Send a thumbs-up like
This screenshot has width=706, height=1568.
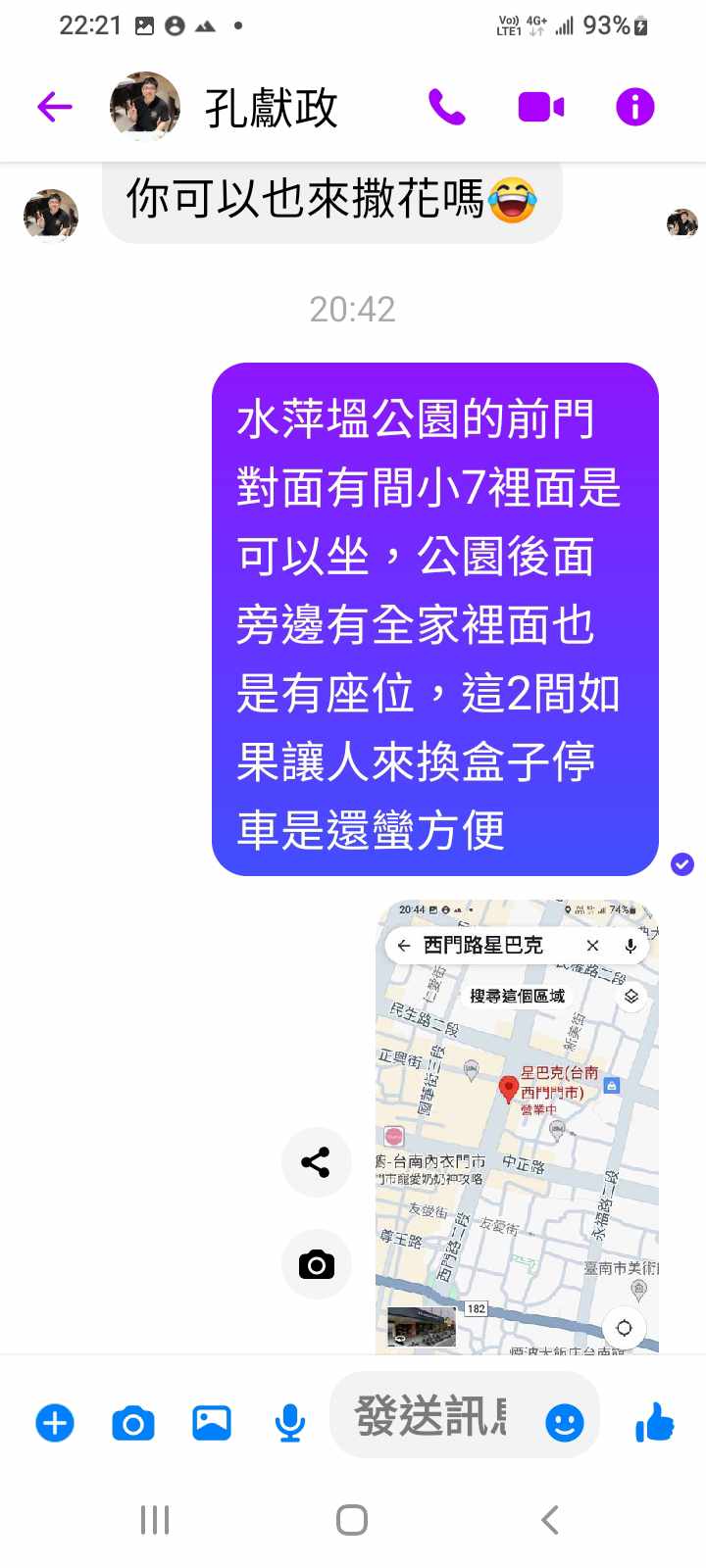tap(654, 1423)
